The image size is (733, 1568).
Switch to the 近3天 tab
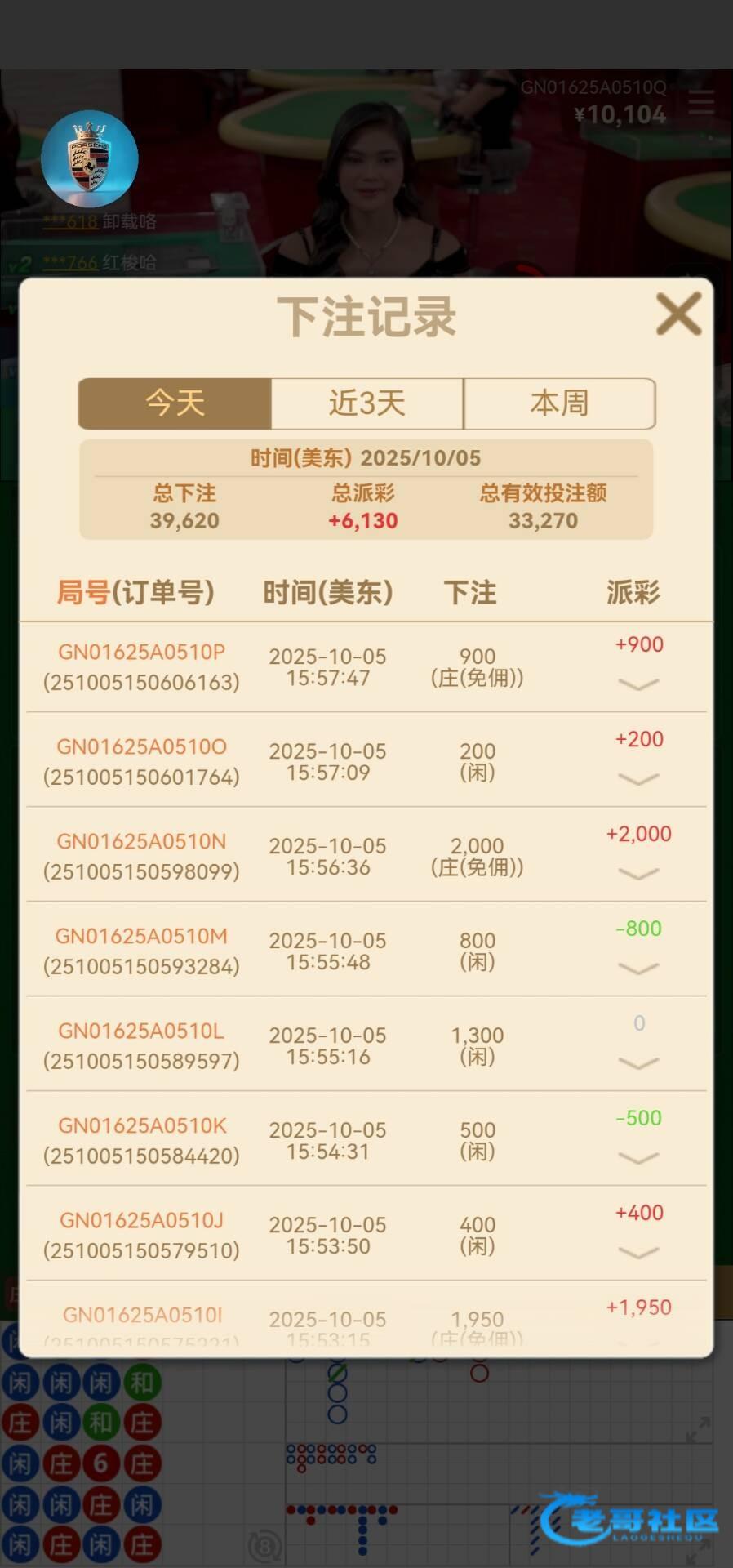coord(366,403)
